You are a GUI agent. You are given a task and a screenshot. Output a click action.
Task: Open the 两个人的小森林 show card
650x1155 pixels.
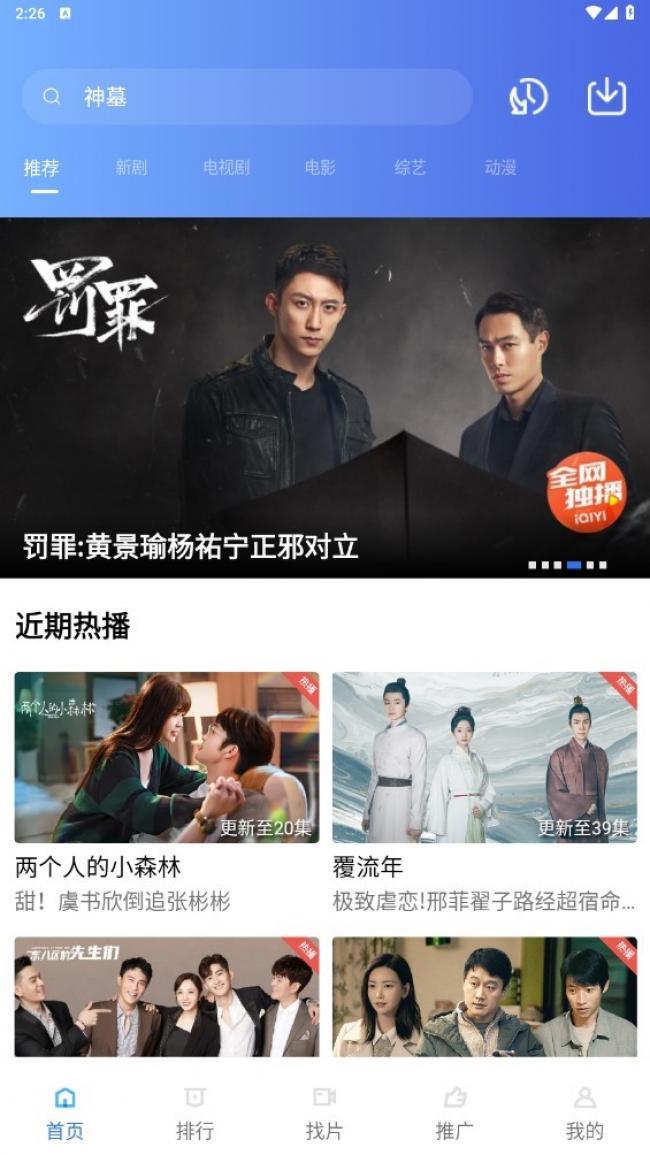coord(167,793)
